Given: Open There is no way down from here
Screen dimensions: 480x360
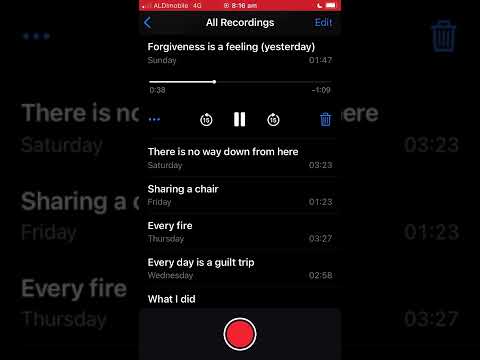Looking at the screenshot, I should coord(240,158).
